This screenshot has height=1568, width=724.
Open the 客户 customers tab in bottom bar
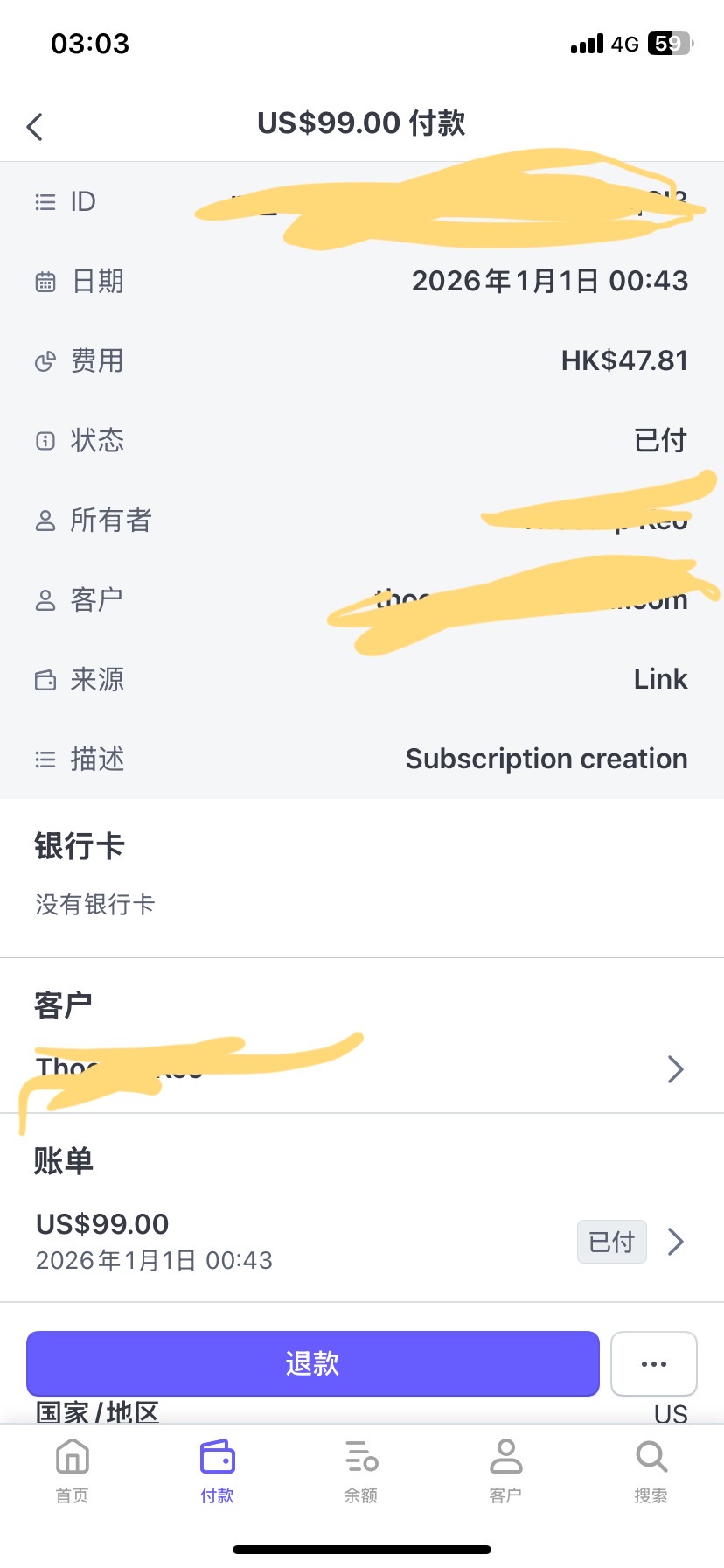click(505, 1470)
